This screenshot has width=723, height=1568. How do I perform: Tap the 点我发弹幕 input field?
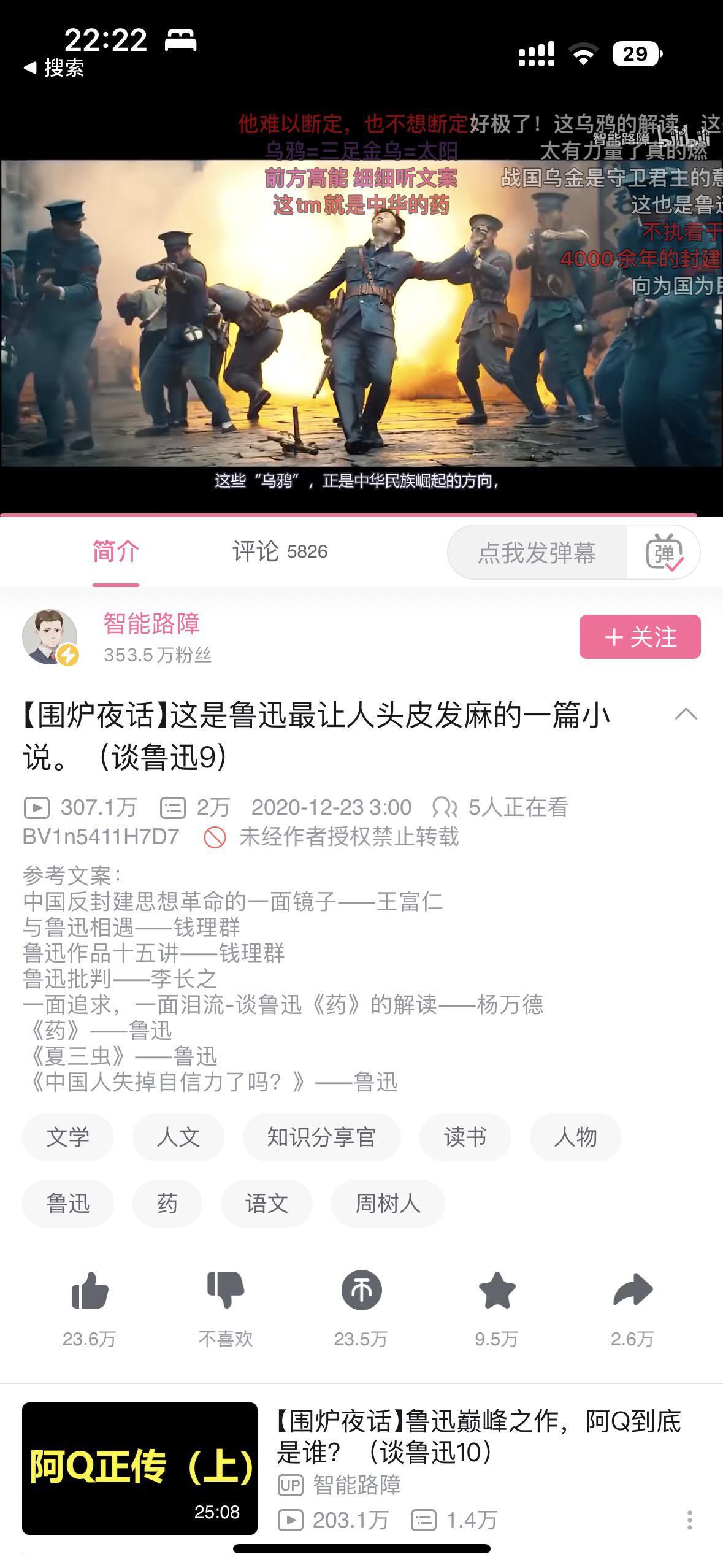(537, 553)
